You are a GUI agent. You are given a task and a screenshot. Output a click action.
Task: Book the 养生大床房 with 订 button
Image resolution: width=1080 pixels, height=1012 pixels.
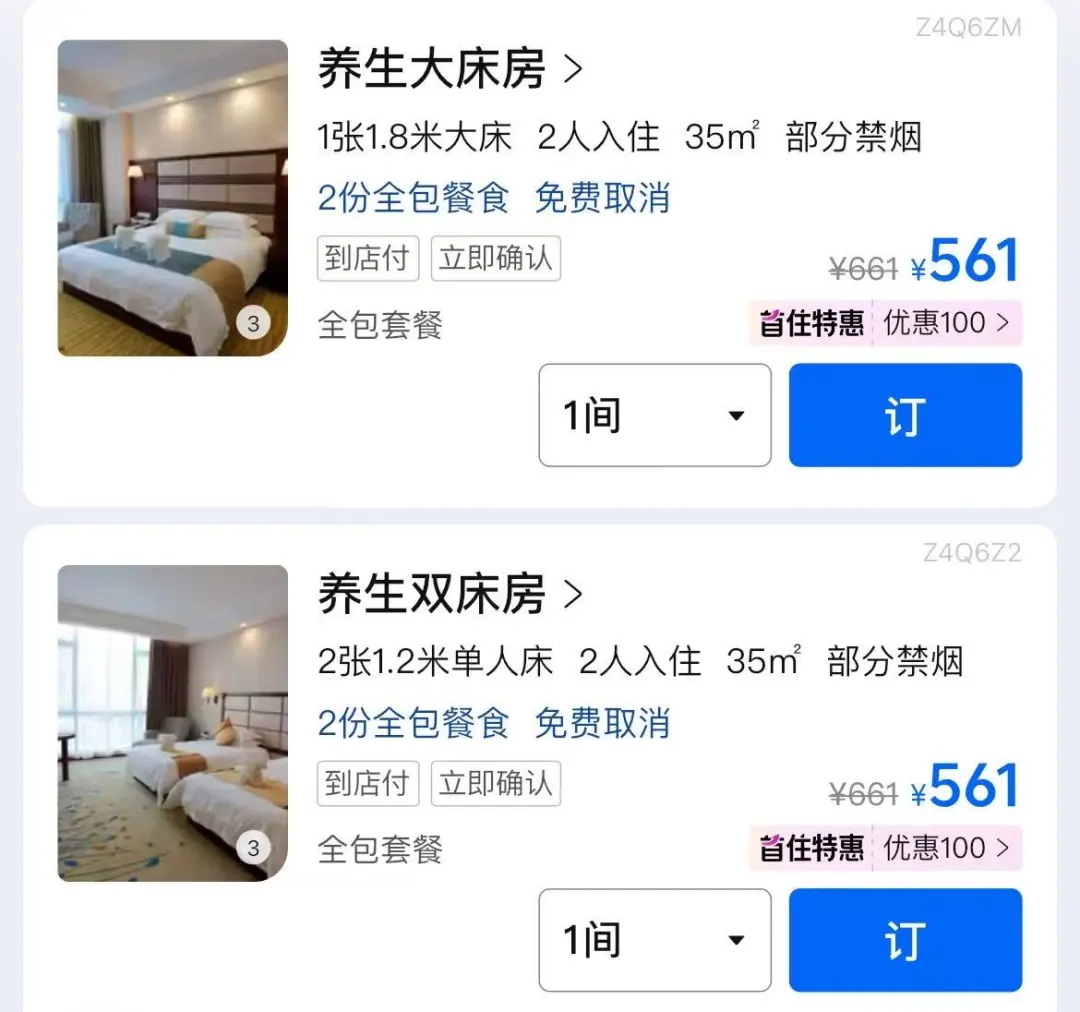point(905,415)
